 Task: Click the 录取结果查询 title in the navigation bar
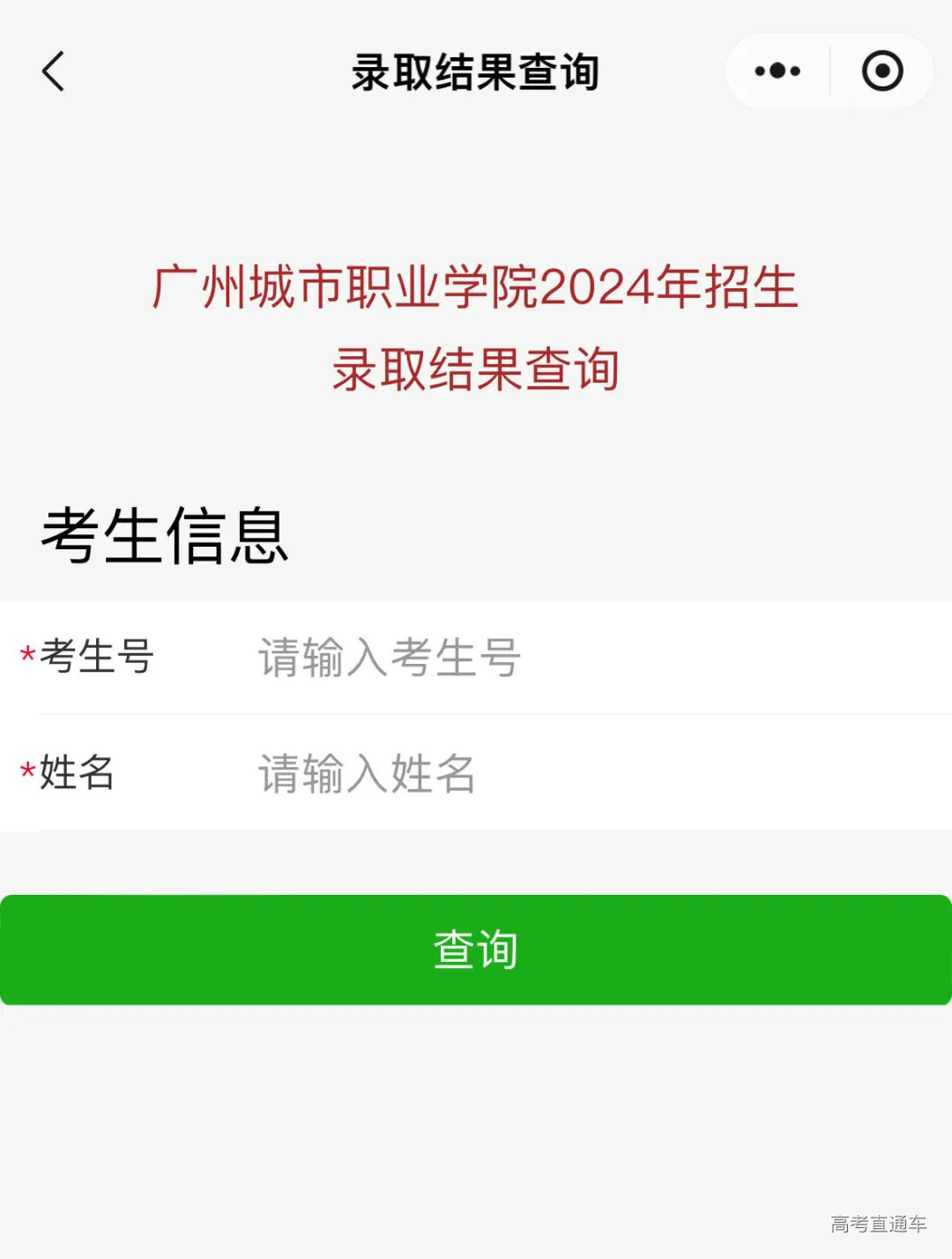(476, 73)
